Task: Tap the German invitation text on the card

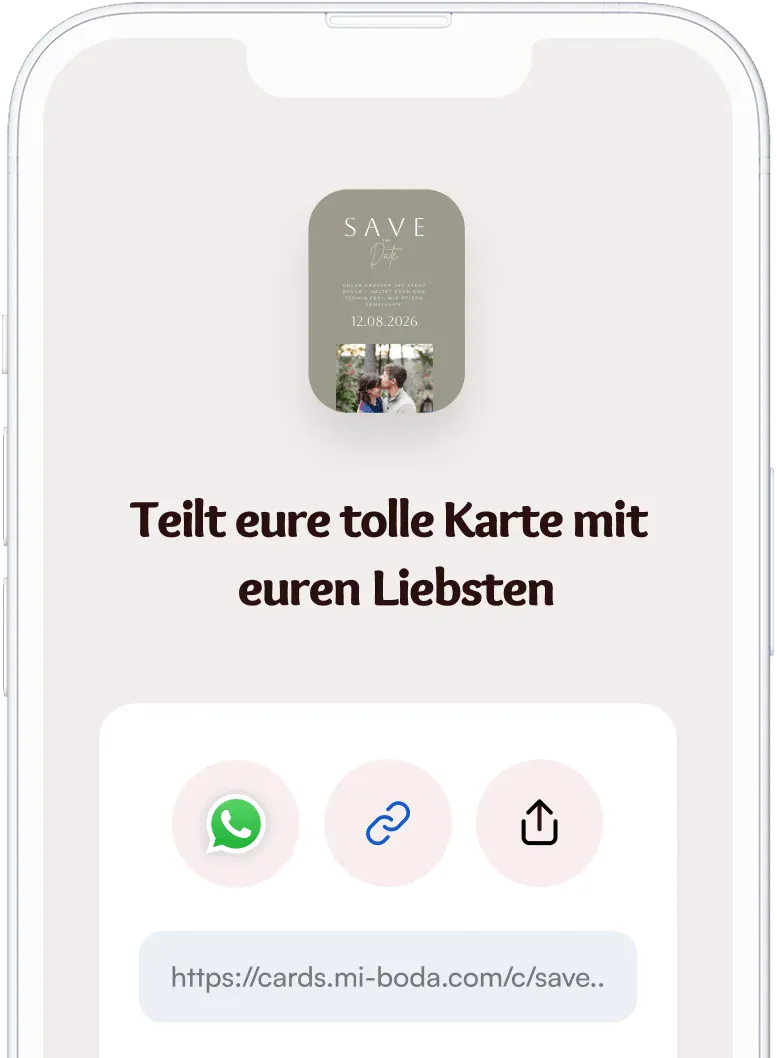Action: [x=388, y=292]
